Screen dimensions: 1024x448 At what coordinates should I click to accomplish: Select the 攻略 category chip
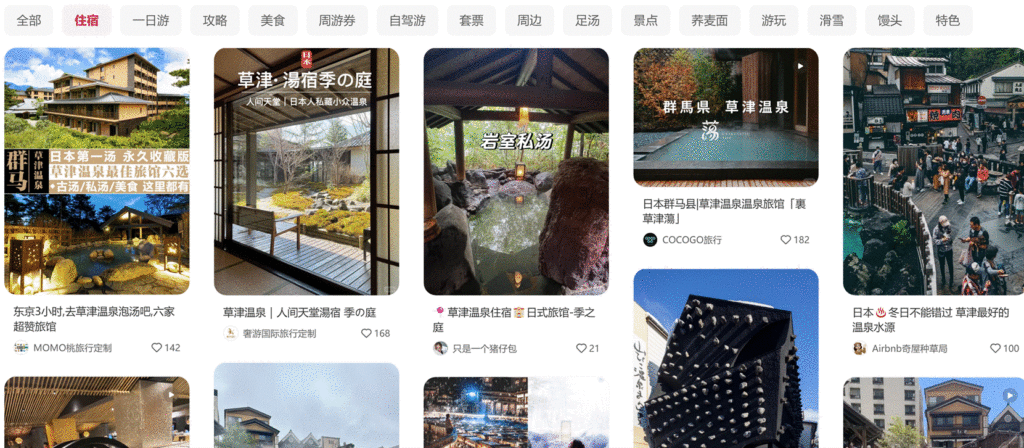click(x=215, y=20)
